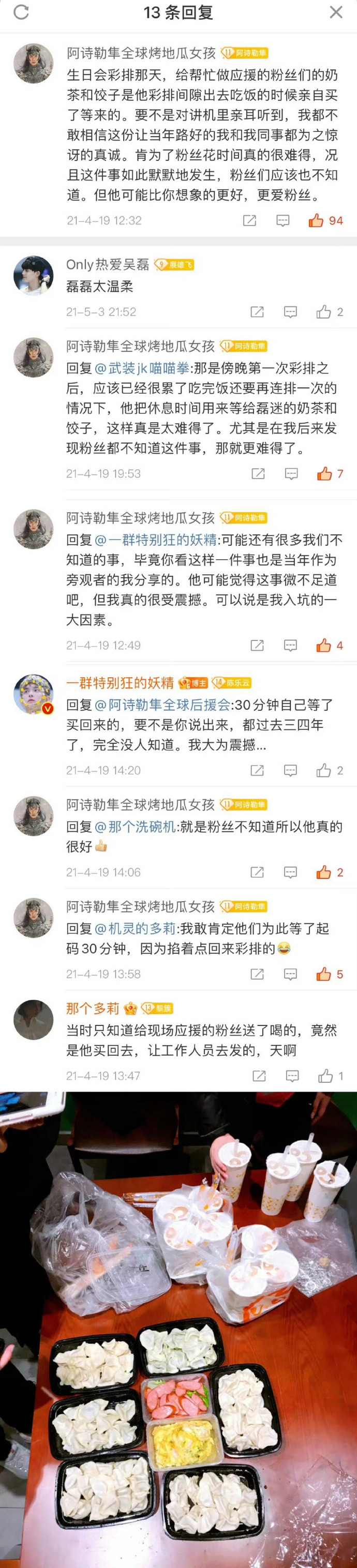This screenshot has width=357, height=1568.
Task: Open the @机灵的多莉 mention
Action: coord(135,928)
